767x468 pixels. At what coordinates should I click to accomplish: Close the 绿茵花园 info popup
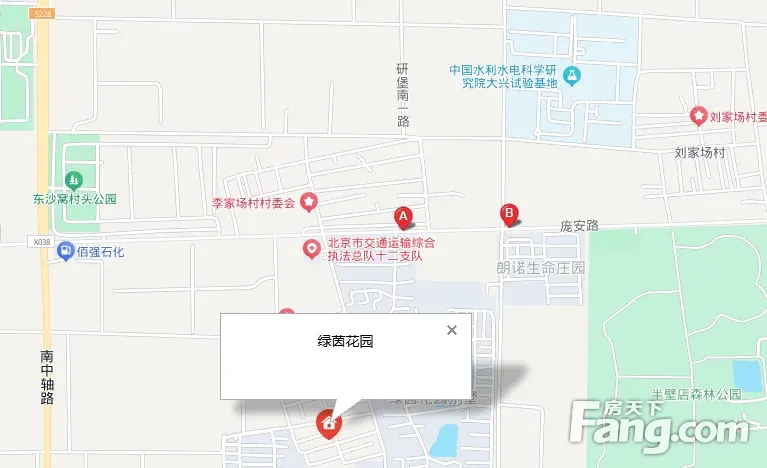pos(452,330)
